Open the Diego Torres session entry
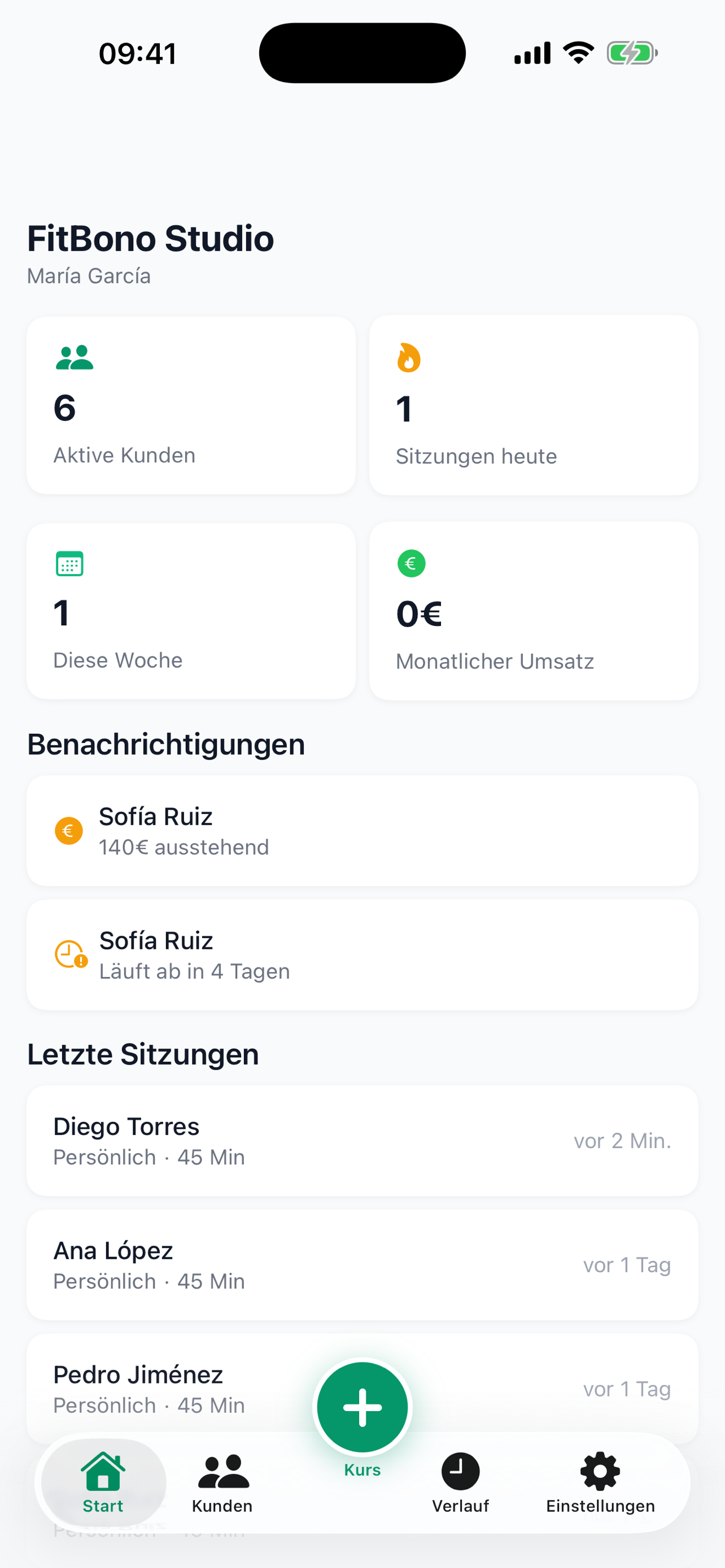Viewport: 725px width, 1568px height. [x=362, y=1141]
